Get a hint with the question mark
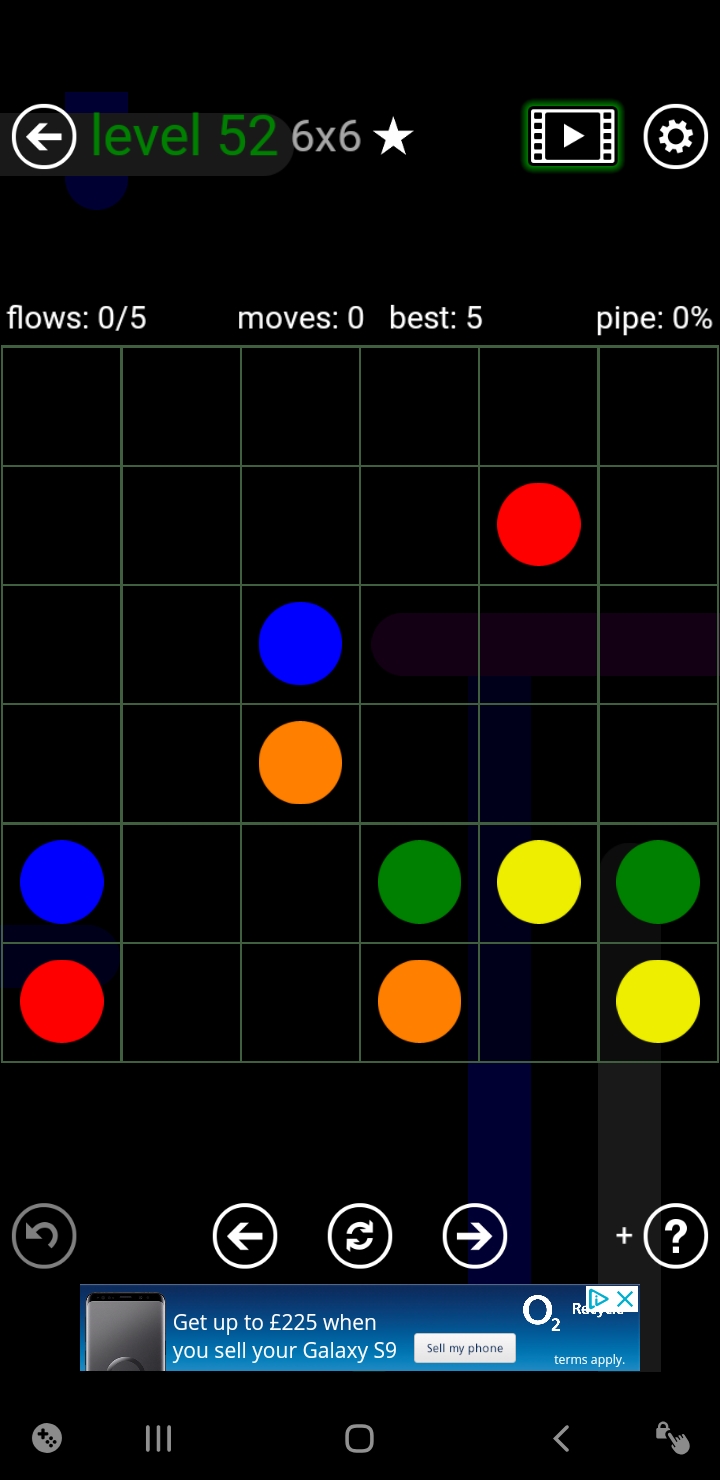Viewport: 720px width, 1480px height. 675,1236
